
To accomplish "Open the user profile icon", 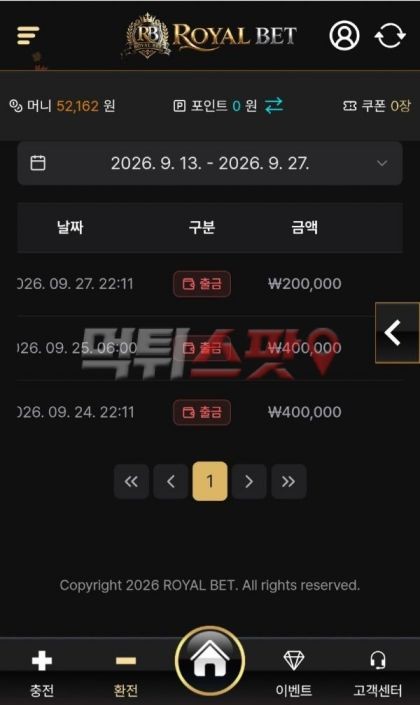I will click(344, 36).
